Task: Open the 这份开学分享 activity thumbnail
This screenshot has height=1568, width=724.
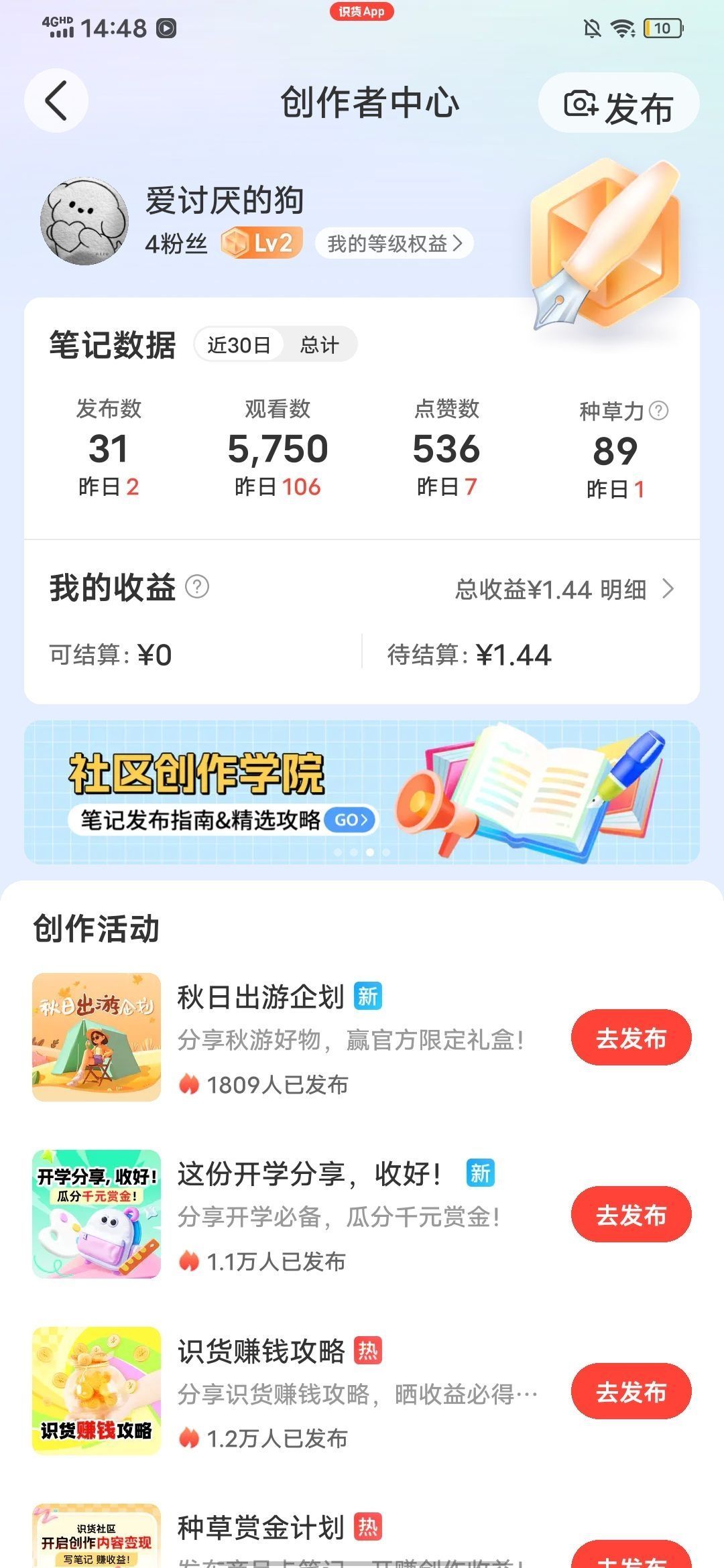Action: tap(97, 1214)
